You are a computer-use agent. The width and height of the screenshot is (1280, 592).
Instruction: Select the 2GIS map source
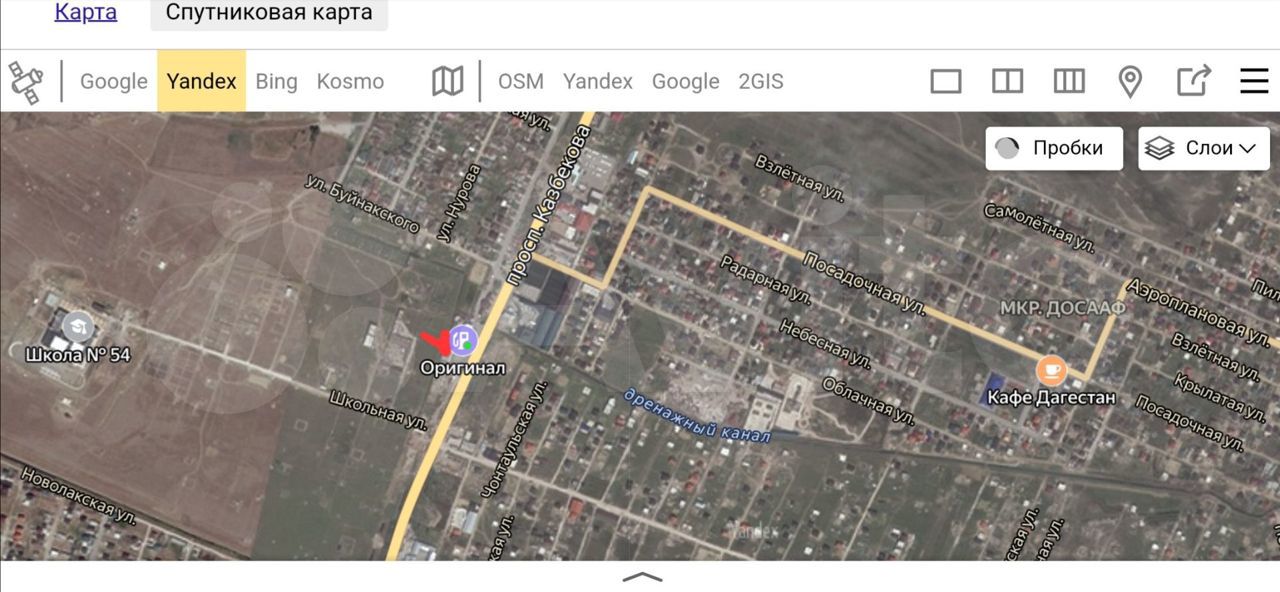click(761, 81)
